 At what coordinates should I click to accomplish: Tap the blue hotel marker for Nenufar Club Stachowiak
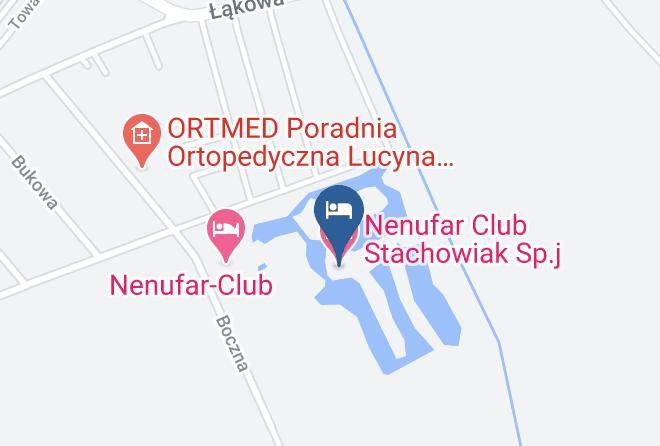pyautogui.click(x=339, y=223)
